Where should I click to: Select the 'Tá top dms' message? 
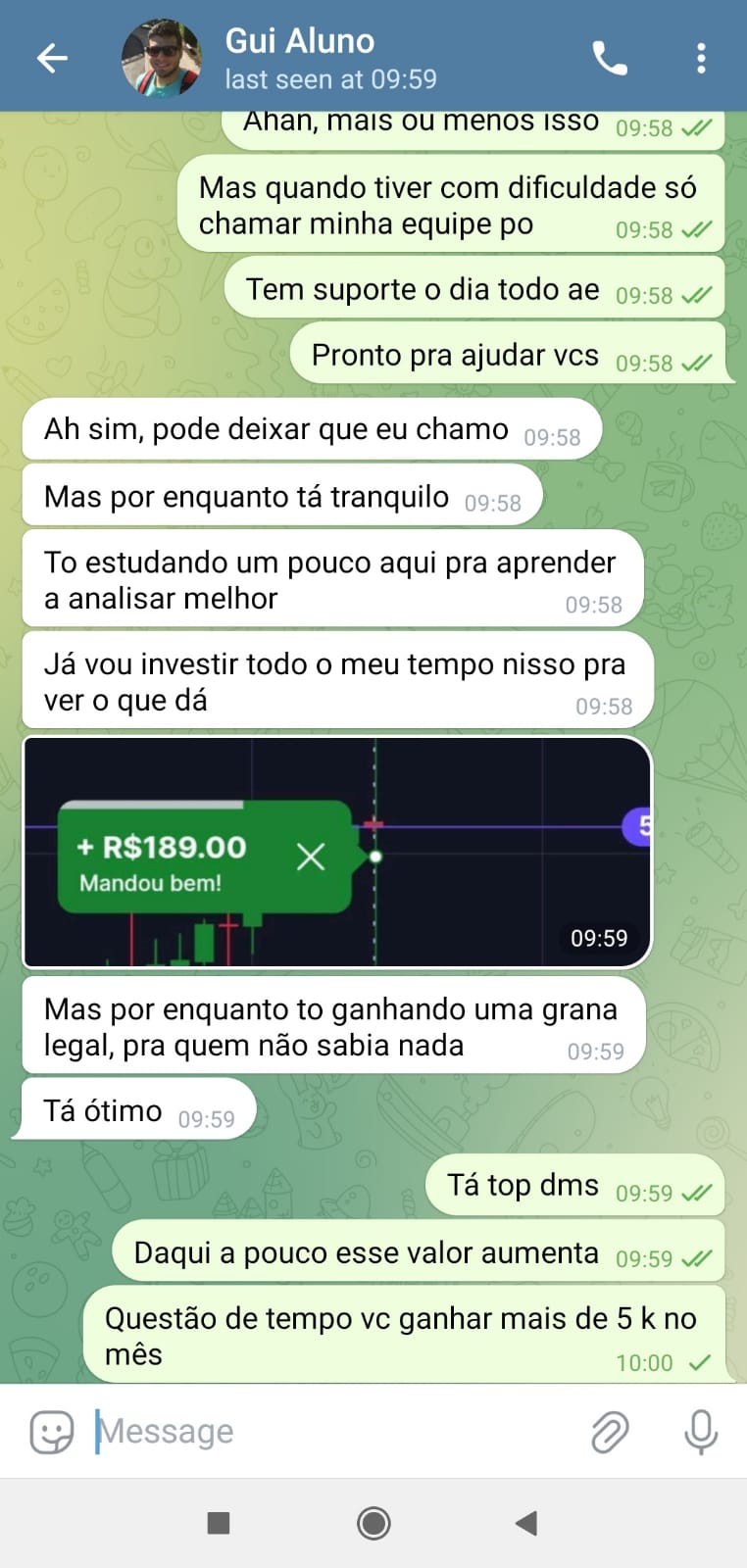pyautogui.click(x=523, y=1185)
